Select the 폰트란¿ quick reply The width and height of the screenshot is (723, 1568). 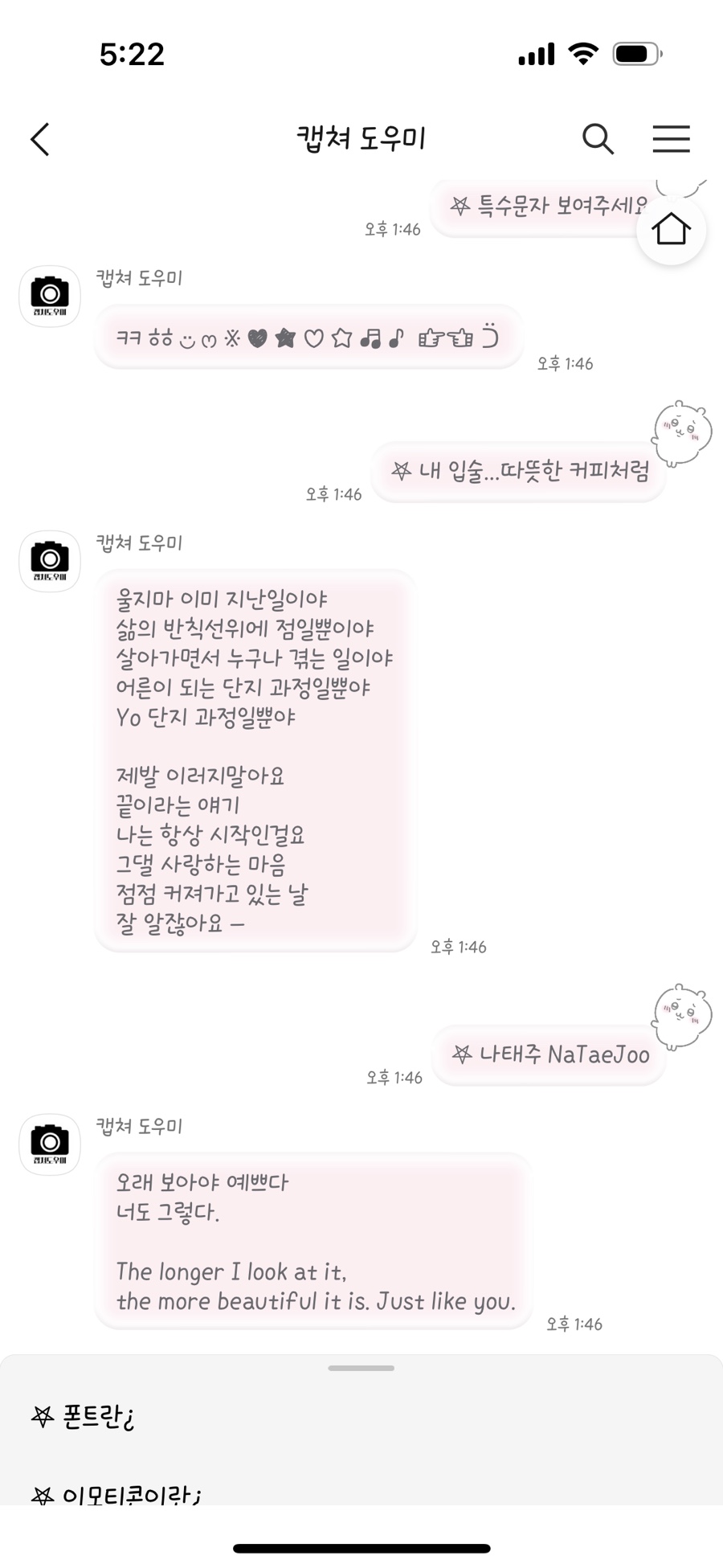84,1417
